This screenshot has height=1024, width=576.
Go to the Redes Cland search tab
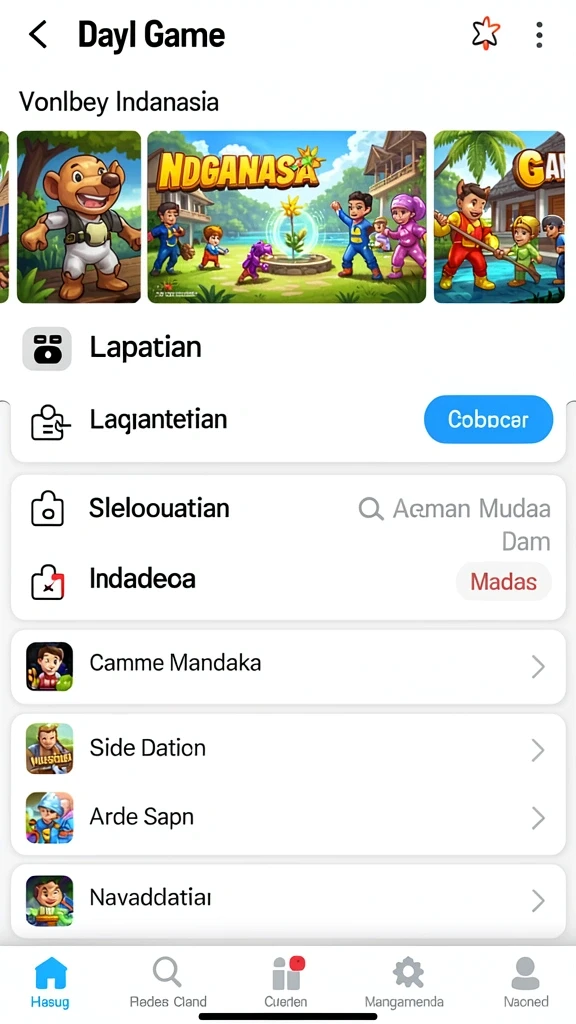point(168,983)
